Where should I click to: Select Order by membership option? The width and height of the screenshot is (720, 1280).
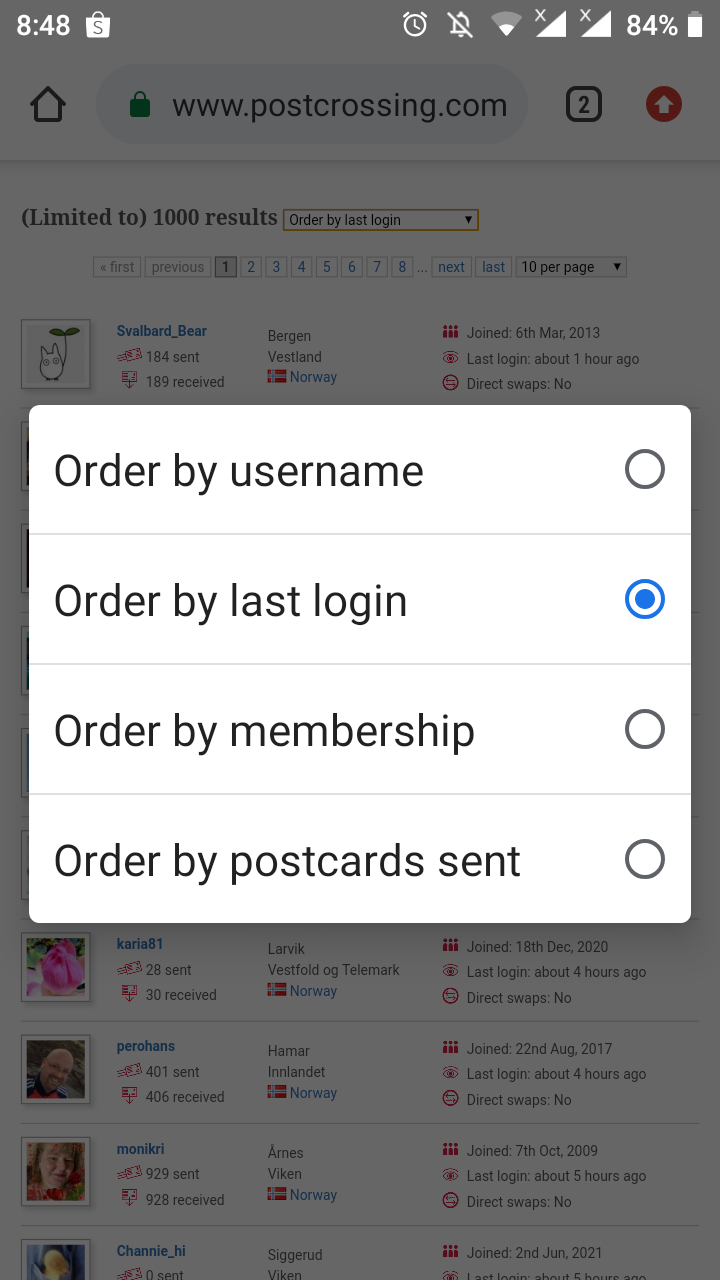(359, 730)
